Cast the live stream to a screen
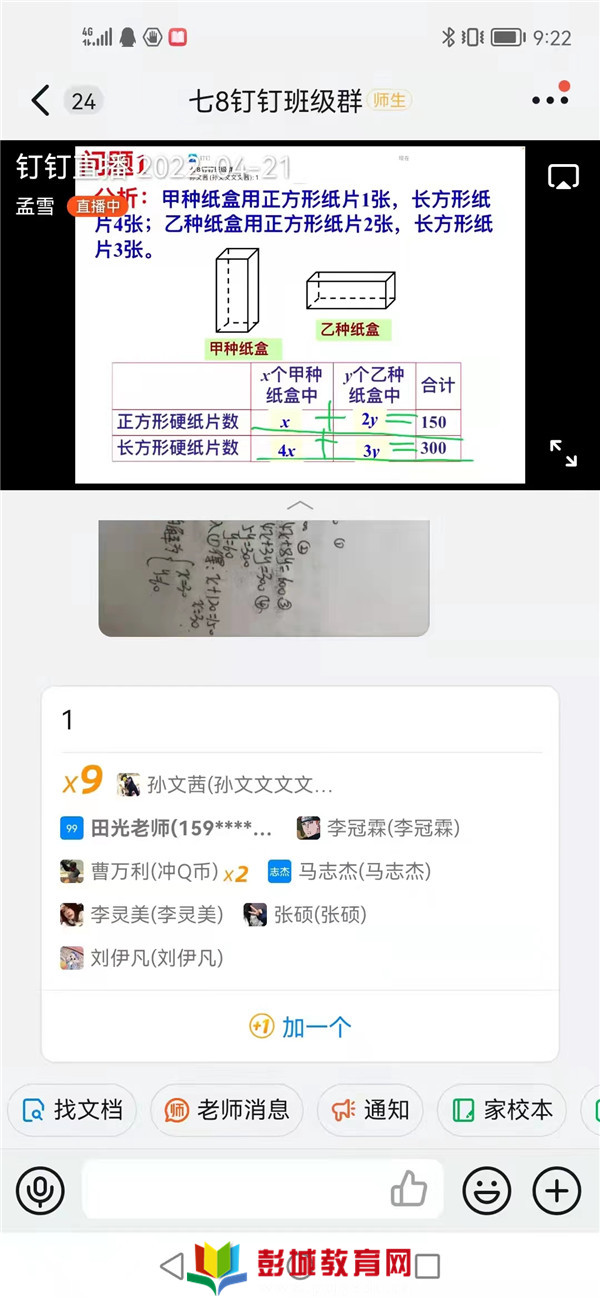 point(564,178)
